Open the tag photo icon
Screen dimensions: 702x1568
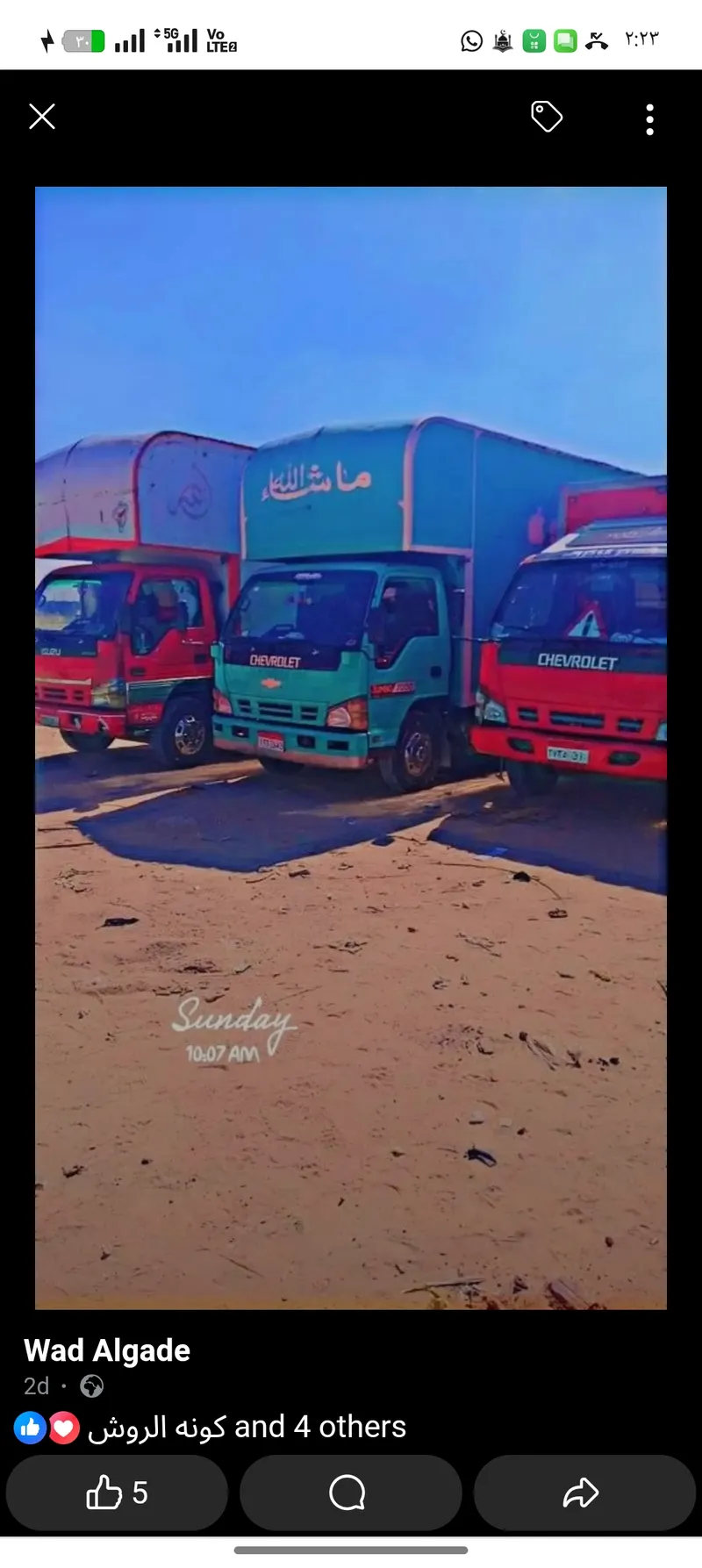546,117
